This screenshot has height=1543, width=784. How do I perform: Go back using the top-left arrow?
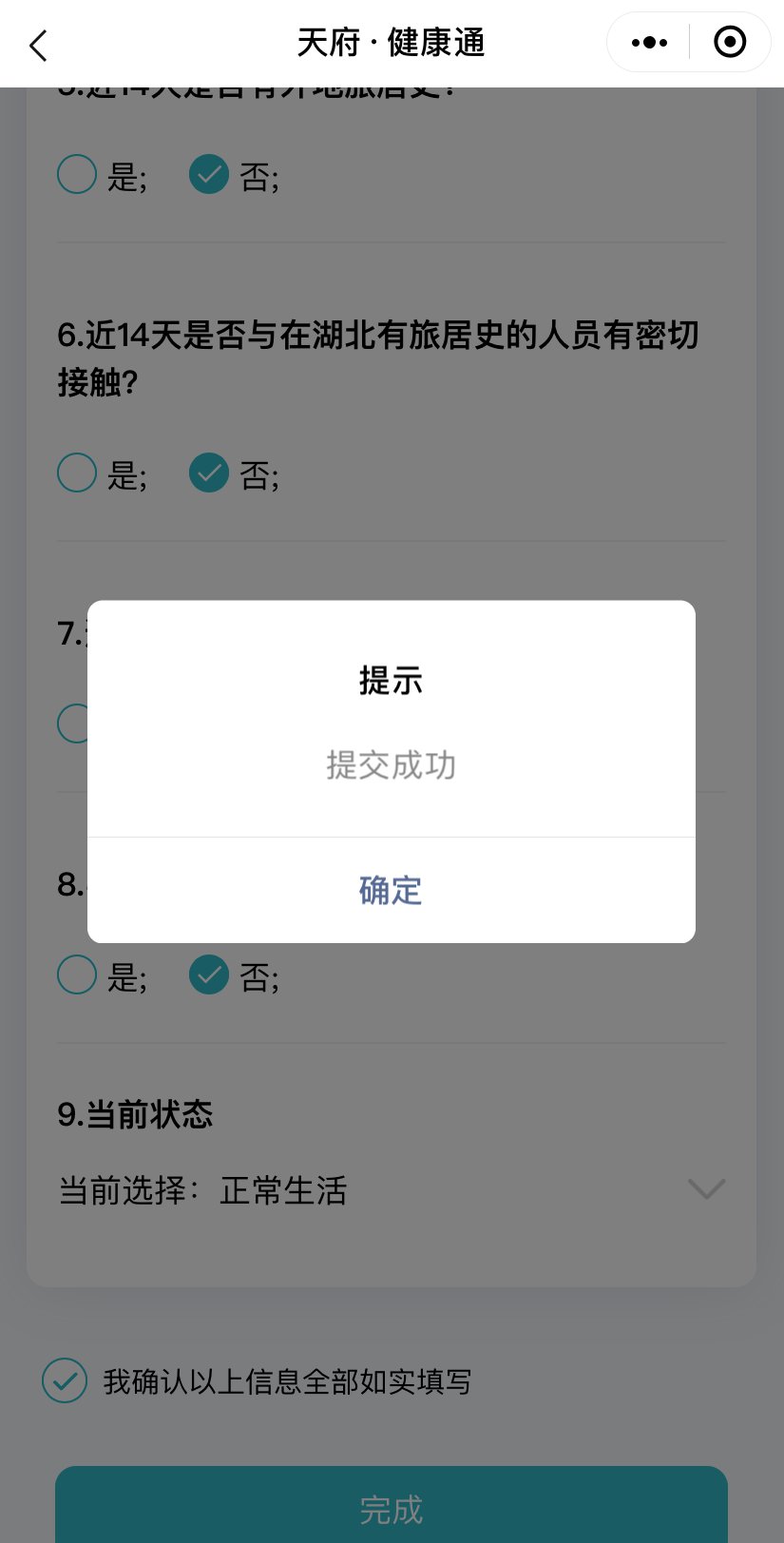pos(39,45)
